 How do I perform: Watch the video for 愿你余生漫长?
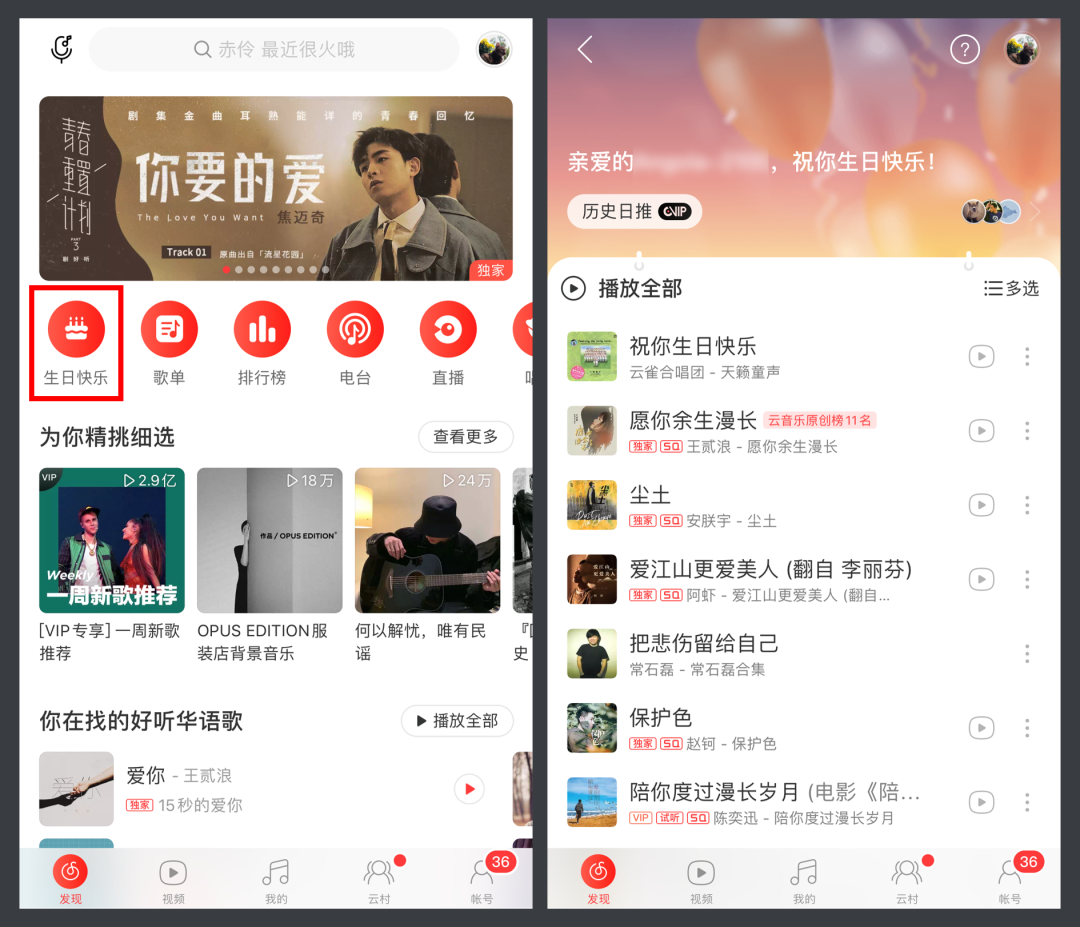click(x=981, y=430)
